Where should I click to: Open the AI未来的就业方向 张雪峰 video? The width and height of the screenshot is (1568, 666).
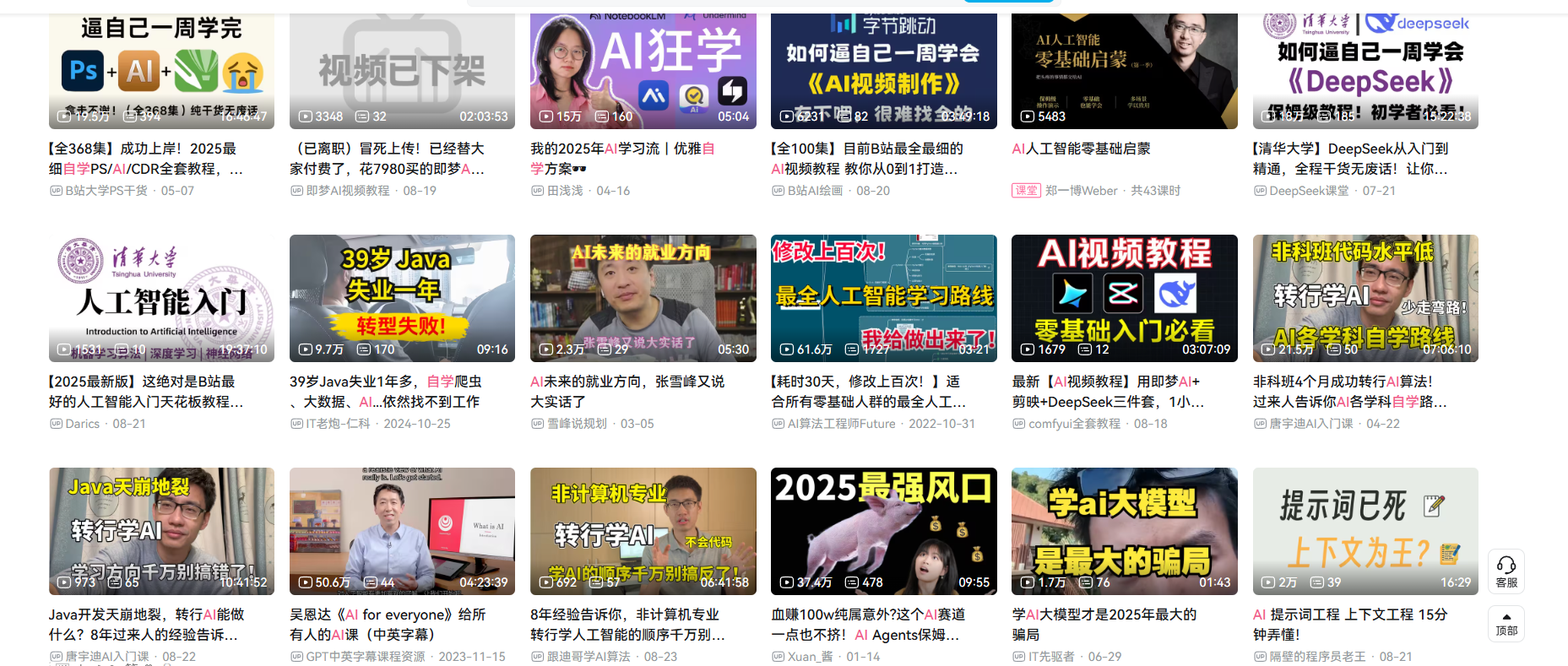(643, 298)
